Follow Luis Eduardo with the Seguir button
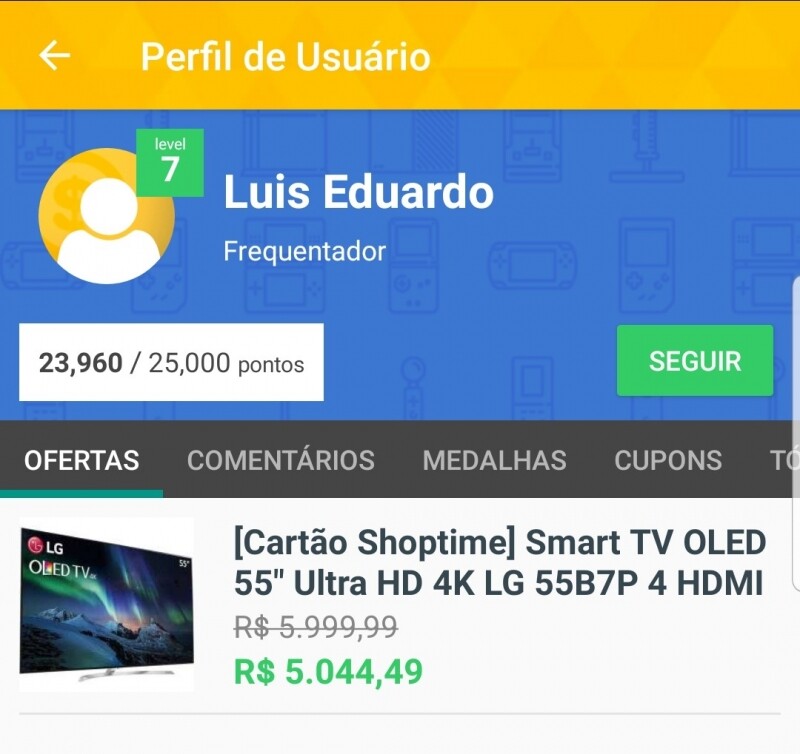This screenshot has height=754, width=800. [x=694, y=361]
